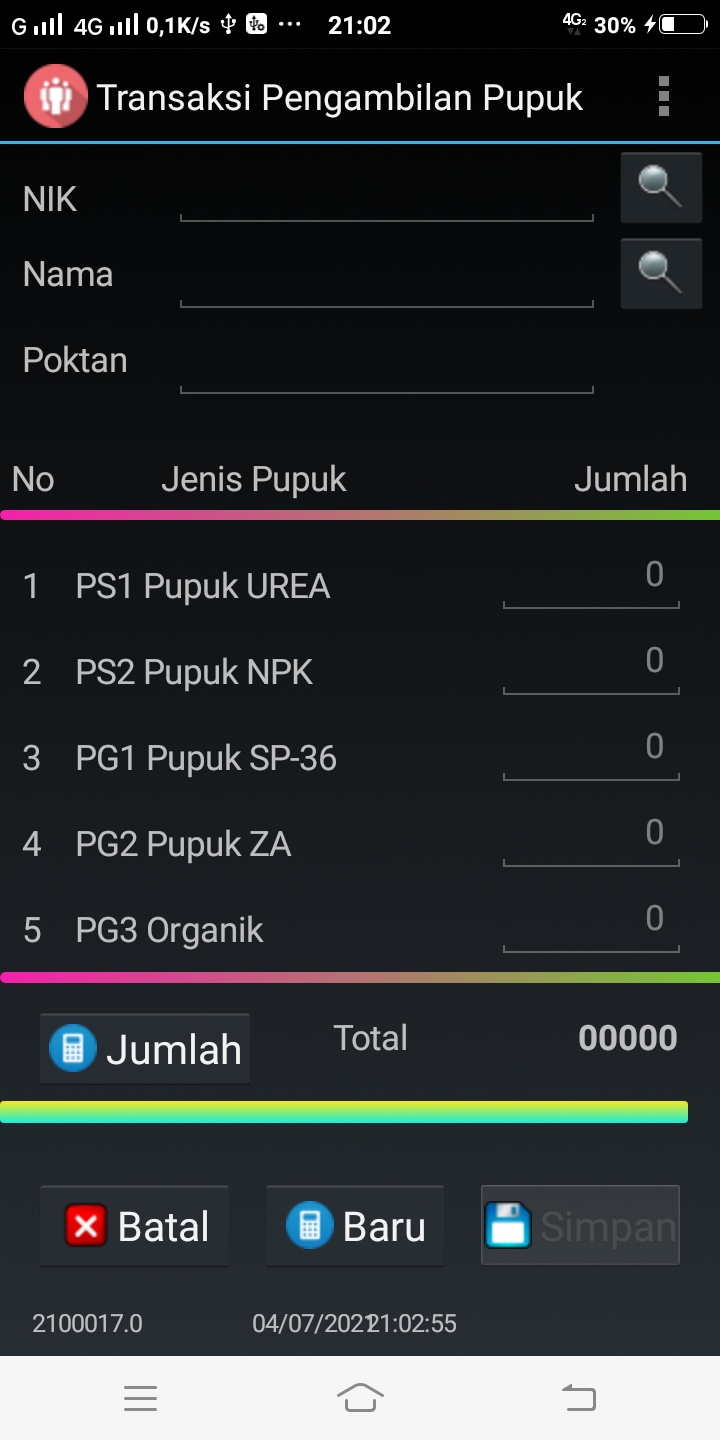Save the transaction with Simpan
Screen dimensions: 720x1440
(x=580, y=1226)
